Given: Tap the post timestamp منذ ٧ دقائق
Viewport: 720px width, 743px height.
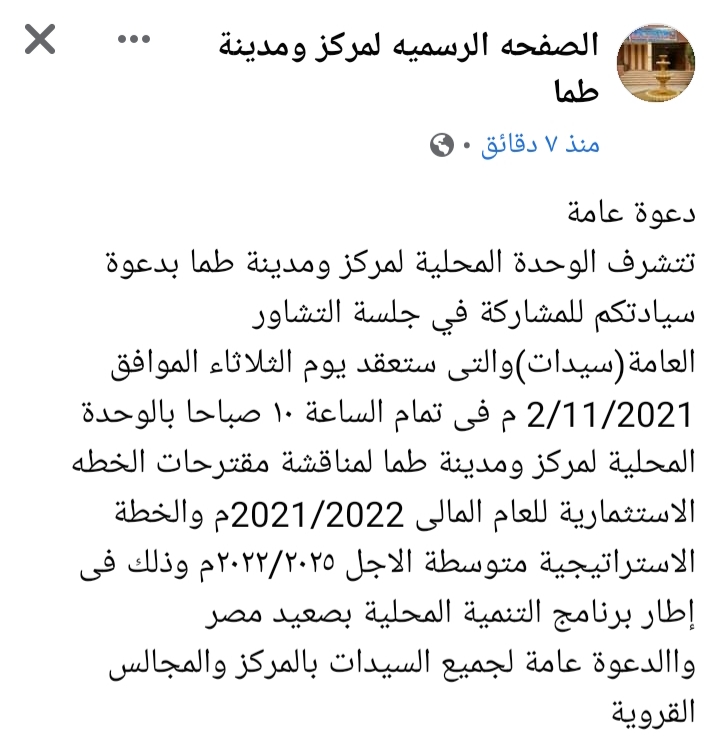Looking at the screenshot, I should point(541,145).
